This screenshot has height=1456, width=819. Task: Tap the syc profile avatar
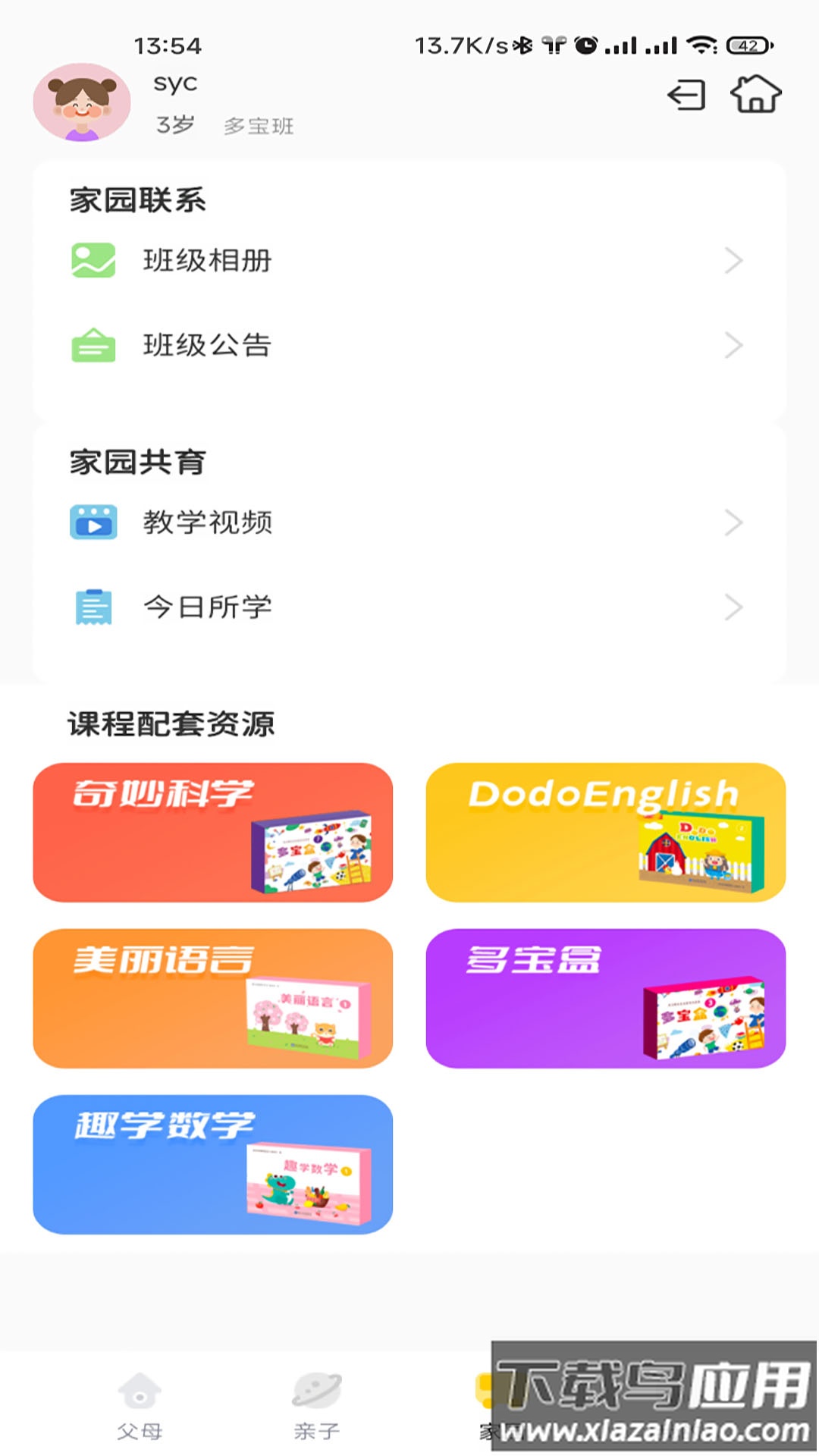[83, 102]
